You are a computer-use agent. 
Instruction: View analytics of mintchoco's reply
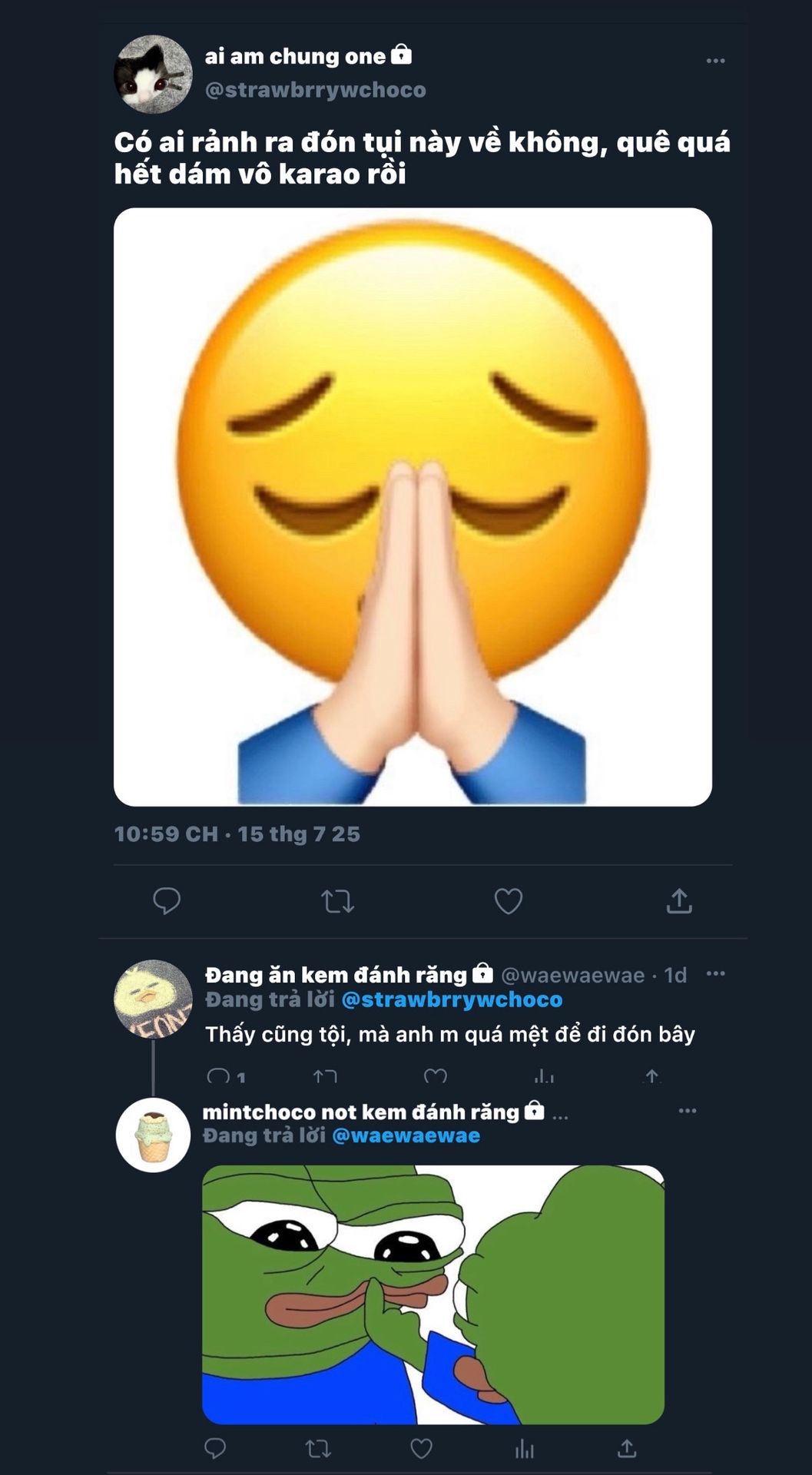tap(525, 1449)
